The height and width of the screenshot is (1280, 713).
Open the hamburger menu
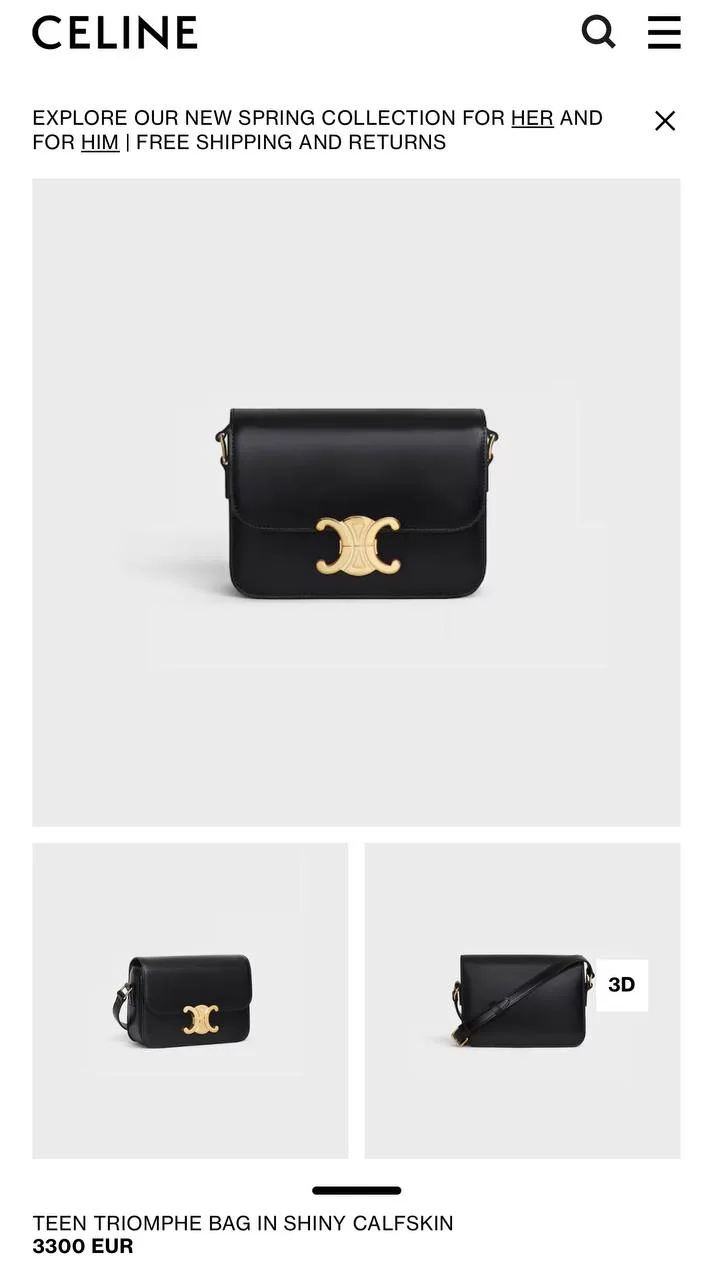point(664,32)
